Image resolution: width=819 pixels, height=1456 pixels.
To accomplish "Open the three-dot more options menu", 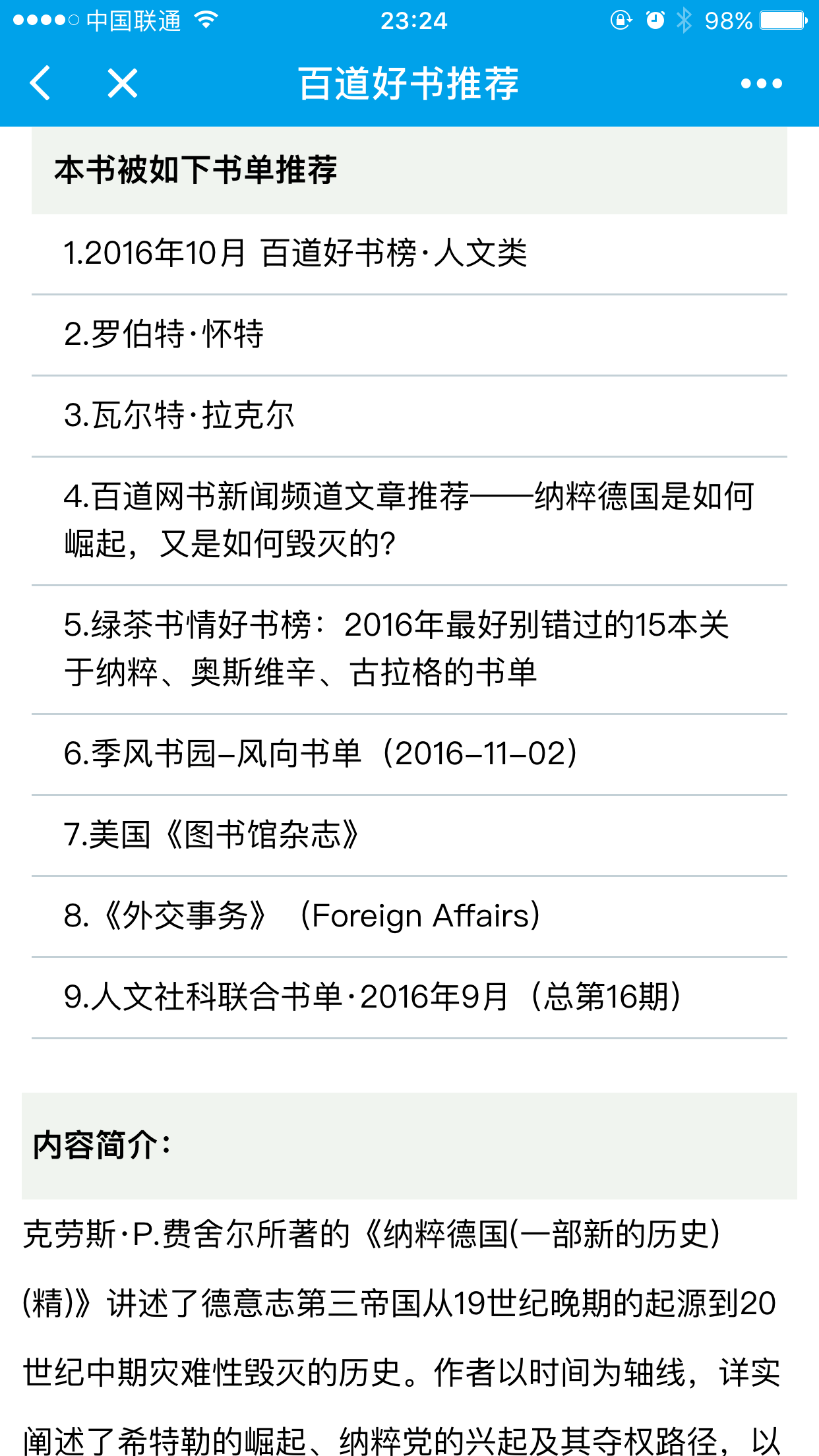I will coord(761,84).
